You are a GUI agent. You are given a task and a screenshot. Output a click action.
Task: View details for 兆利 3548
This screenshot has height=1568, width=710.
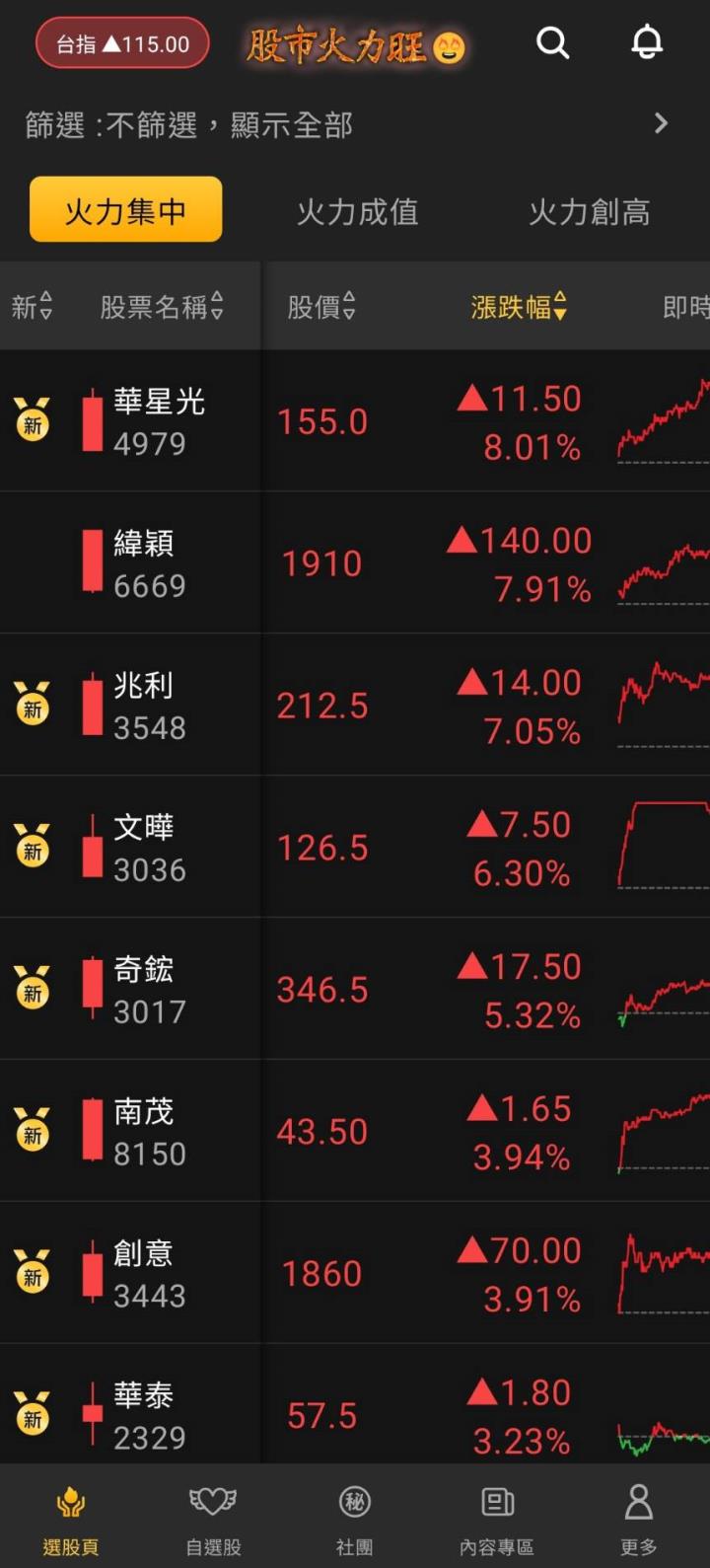coord(149,706)
